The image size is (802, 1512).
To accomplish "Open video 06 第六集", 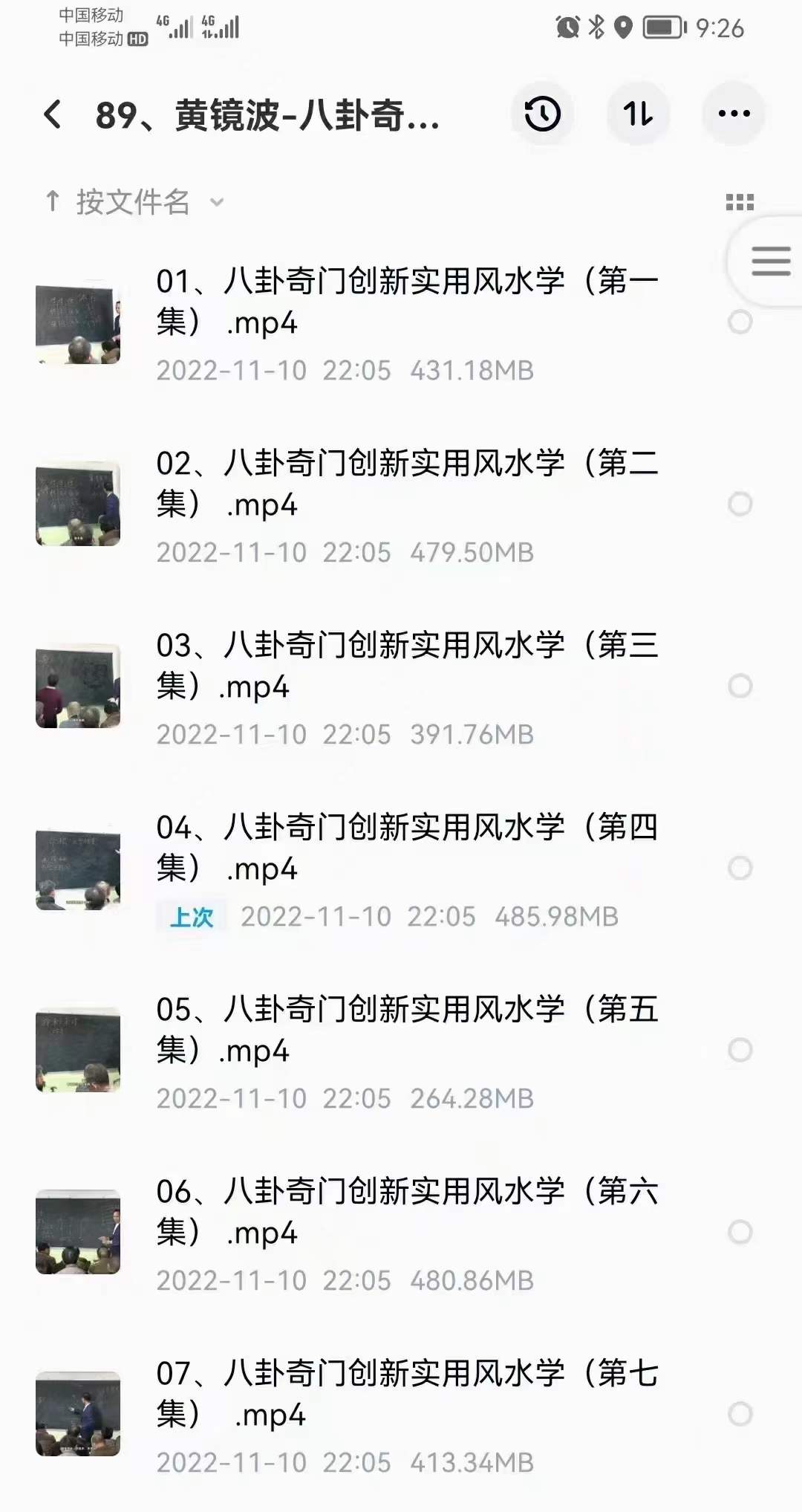I will 407,1212.
